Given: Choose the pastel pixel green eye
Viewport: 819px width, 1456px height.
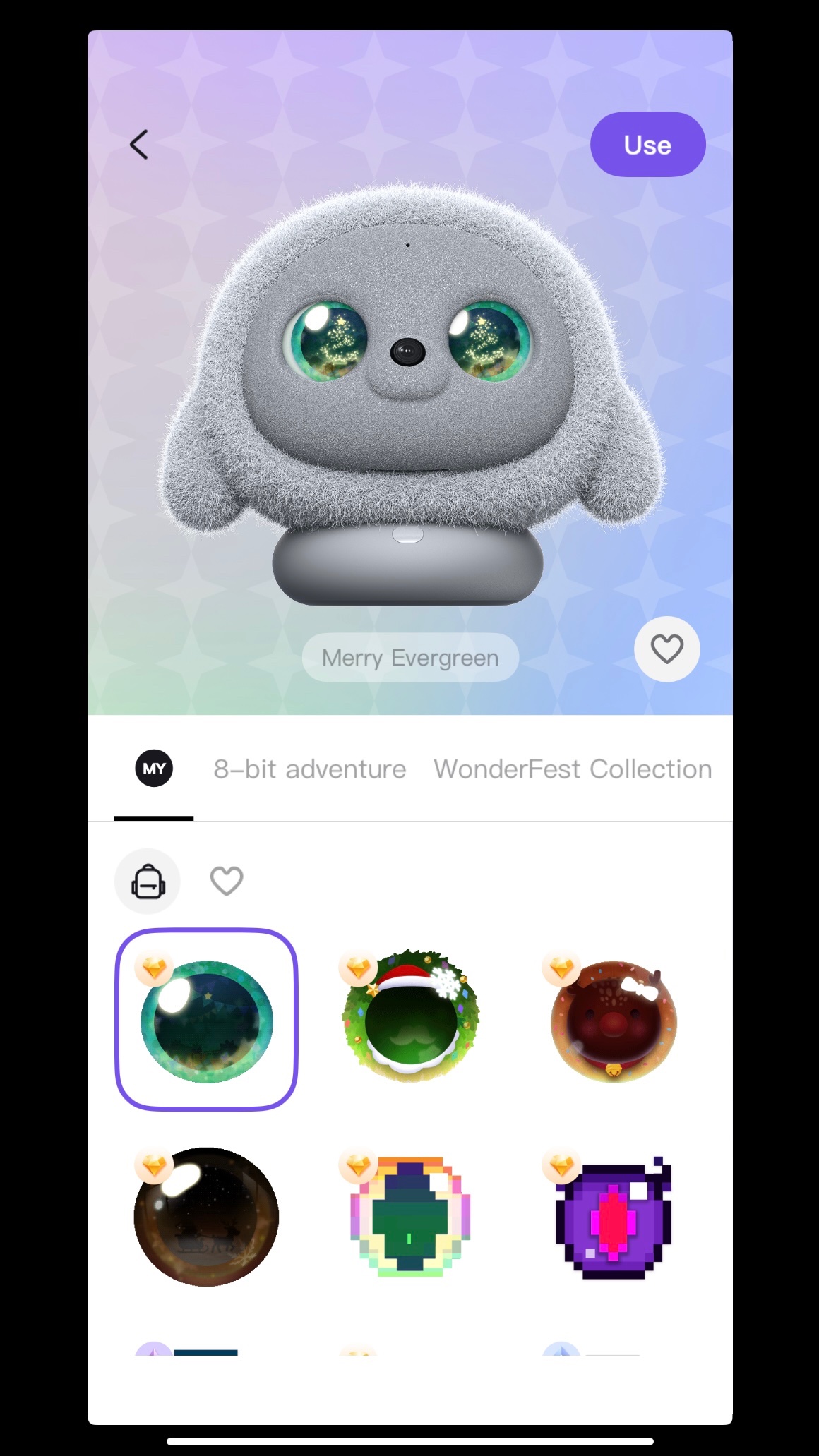Looking at the screenshot, I should (x=410, y=1217).
